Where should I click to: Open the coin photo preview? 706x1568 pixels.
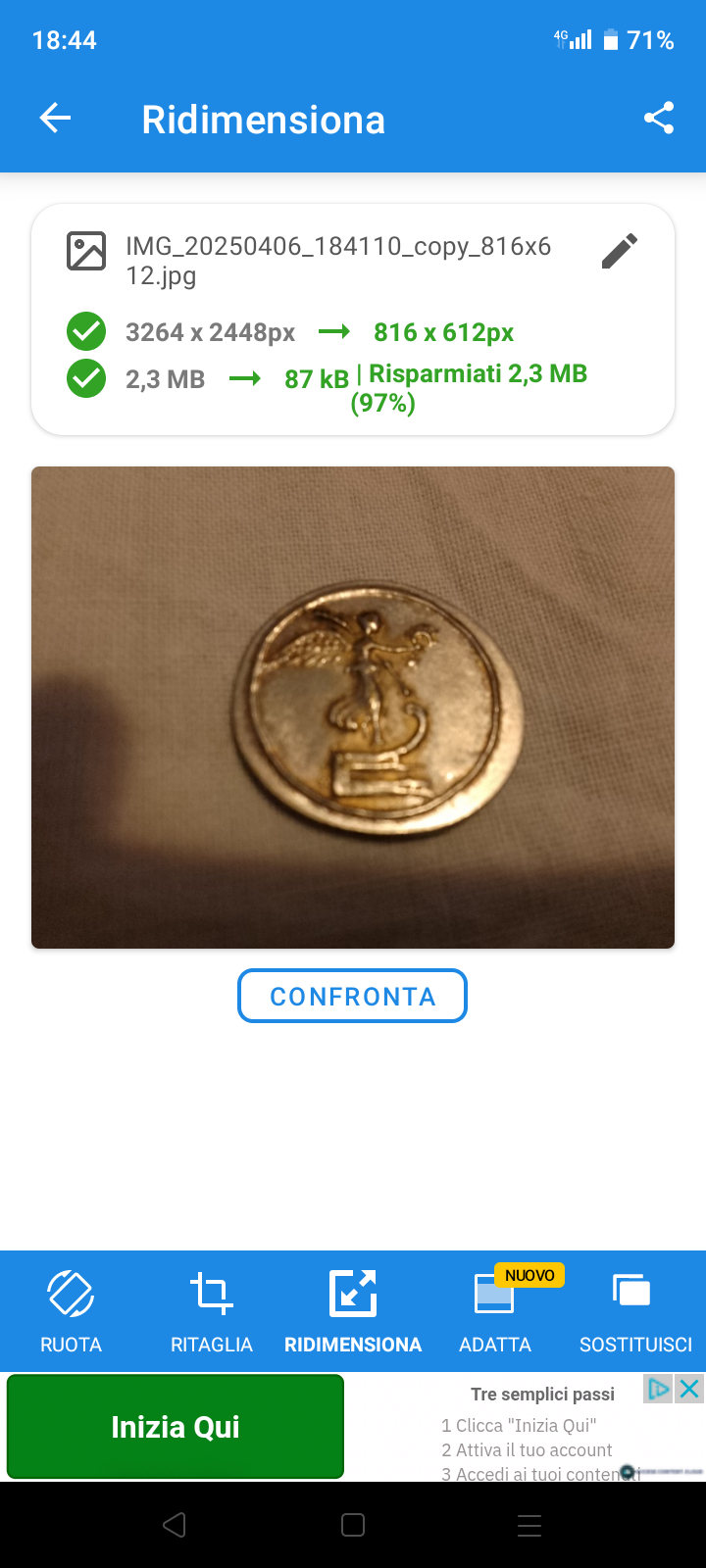[353, 708]
